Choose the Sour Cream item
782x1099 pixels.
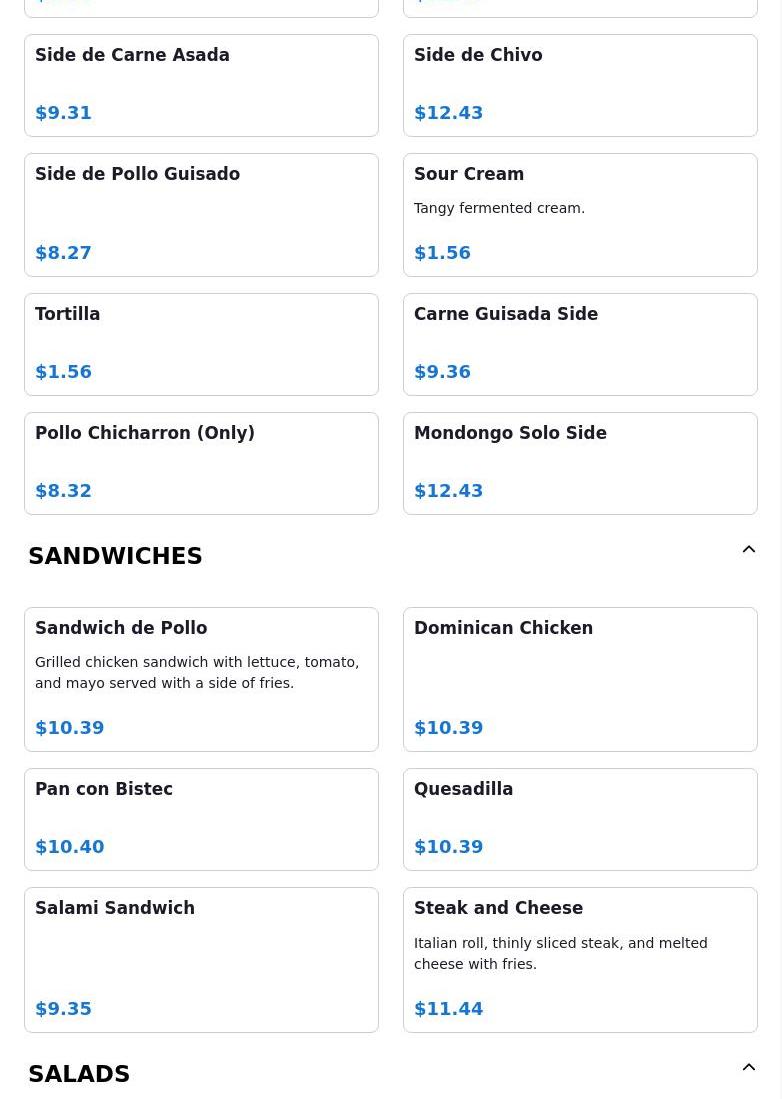tap(580, 214)
